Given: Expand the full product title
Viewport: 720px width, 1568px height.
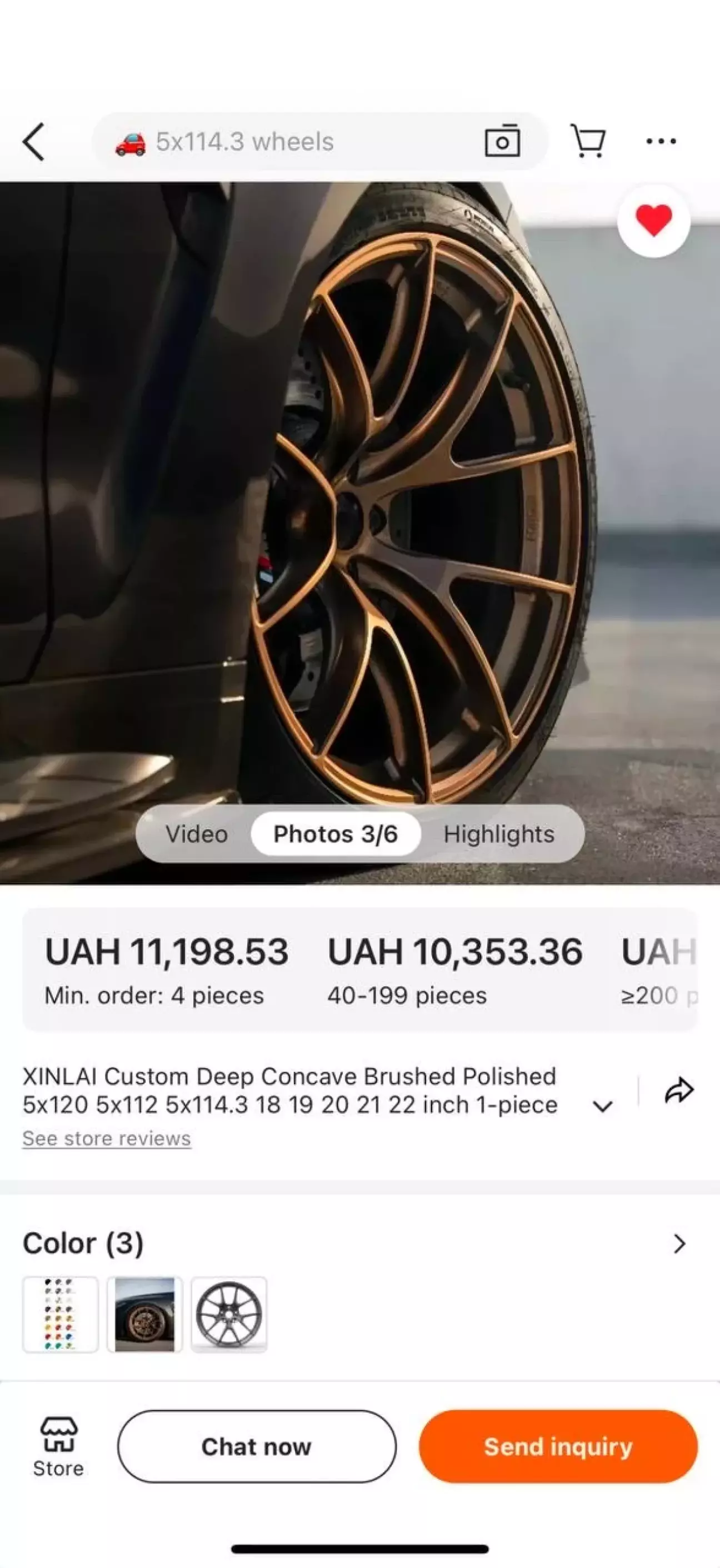Looking at the screenshot, I should (603, 1107).
